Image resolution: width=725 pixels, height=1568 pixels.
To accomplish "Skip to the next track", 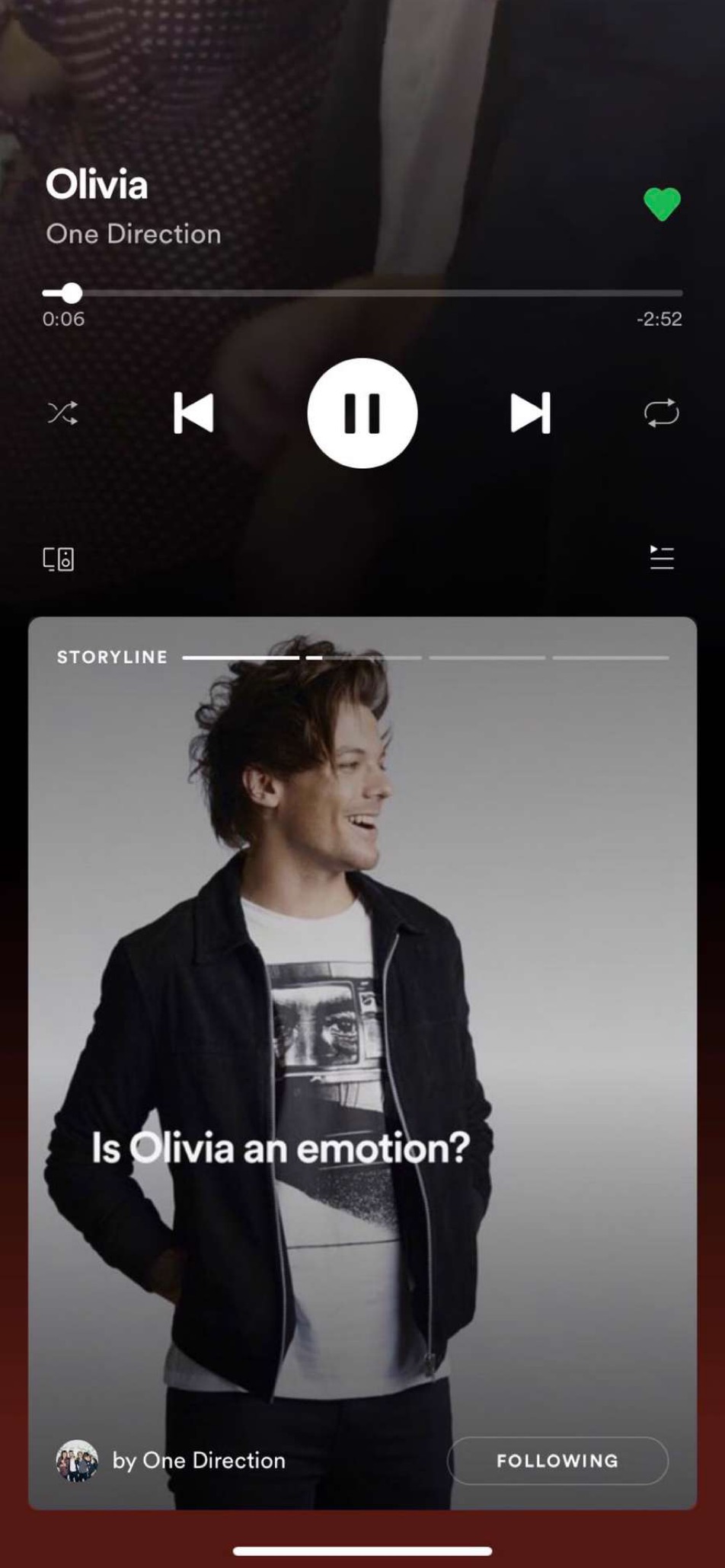I will coord(530,413).
